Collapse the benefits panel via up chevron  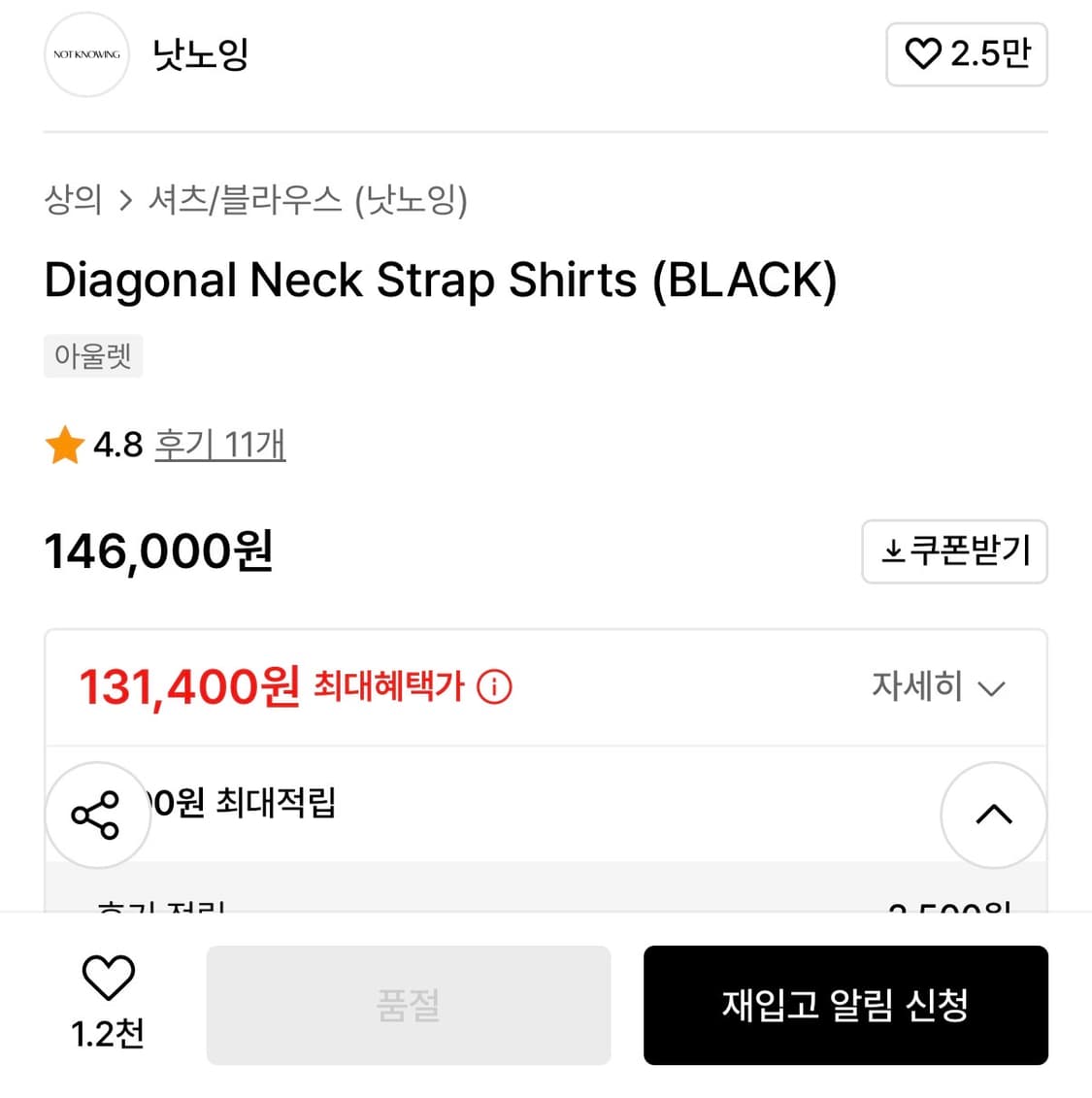tap(993, 815)
